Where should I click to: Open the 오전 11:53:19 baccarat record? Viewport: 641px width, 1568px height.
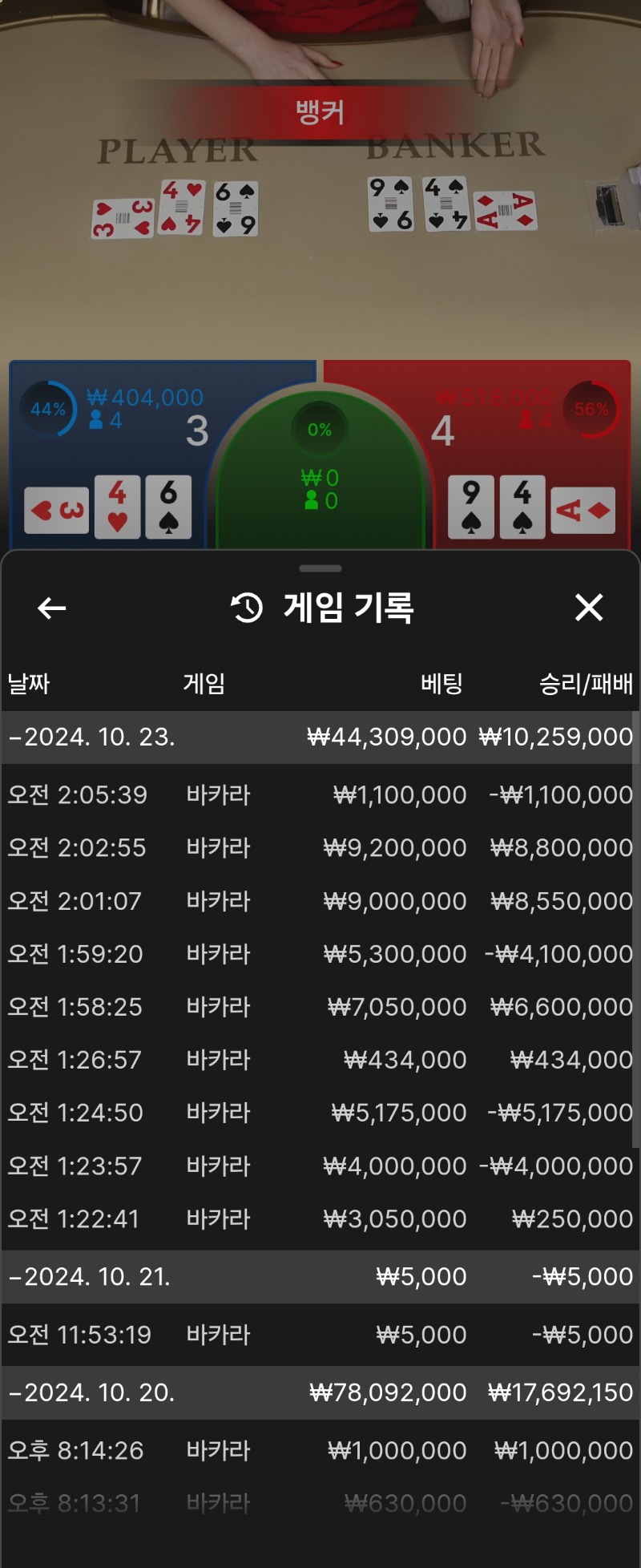[x=320, y=1335]
